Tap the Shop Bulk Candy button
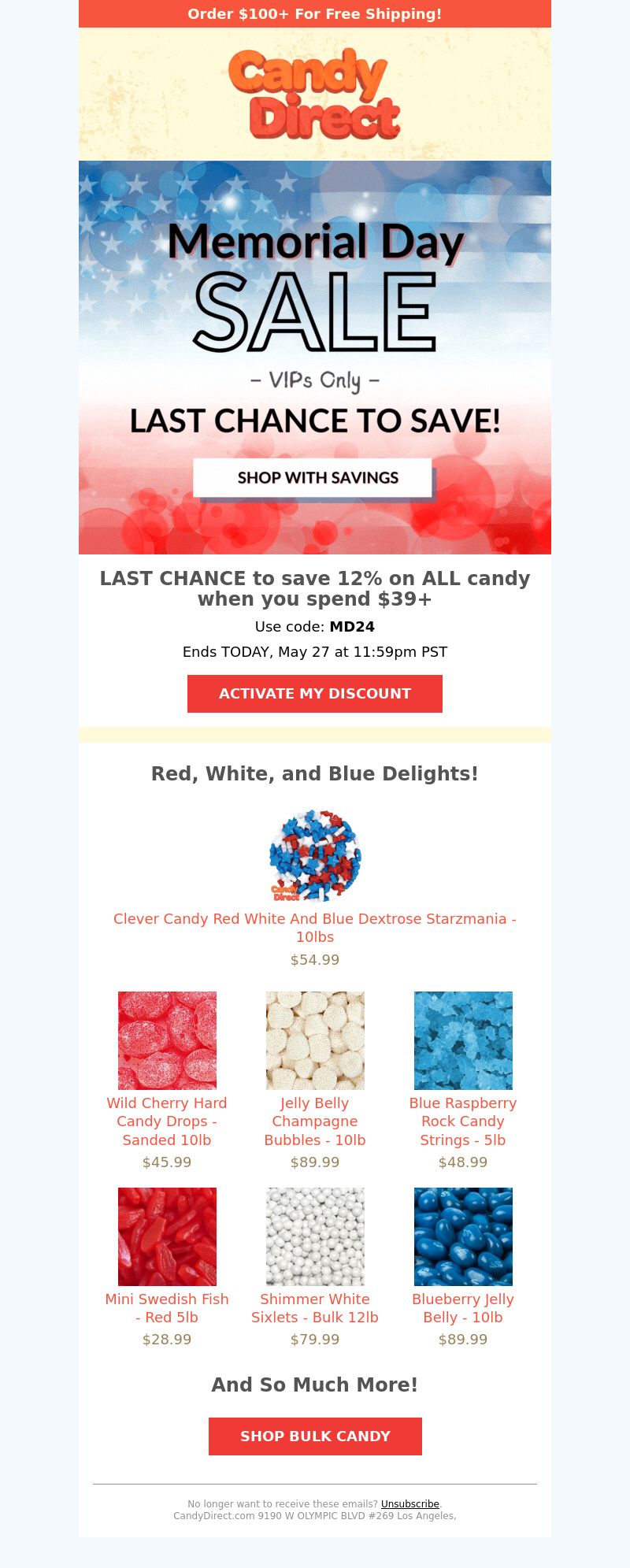The width and height of the screenshot is (630, 1568). coord(315,1436)
